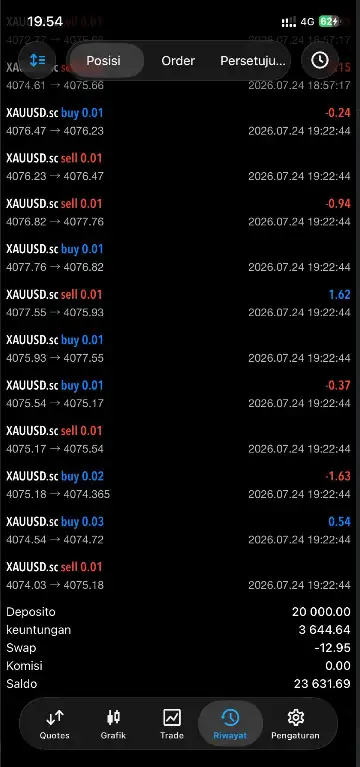The width and height of the screenshot is (360, 767).
Task: Open the buy 0.02 position with -1.63 loss
Action: coord(179,485)
